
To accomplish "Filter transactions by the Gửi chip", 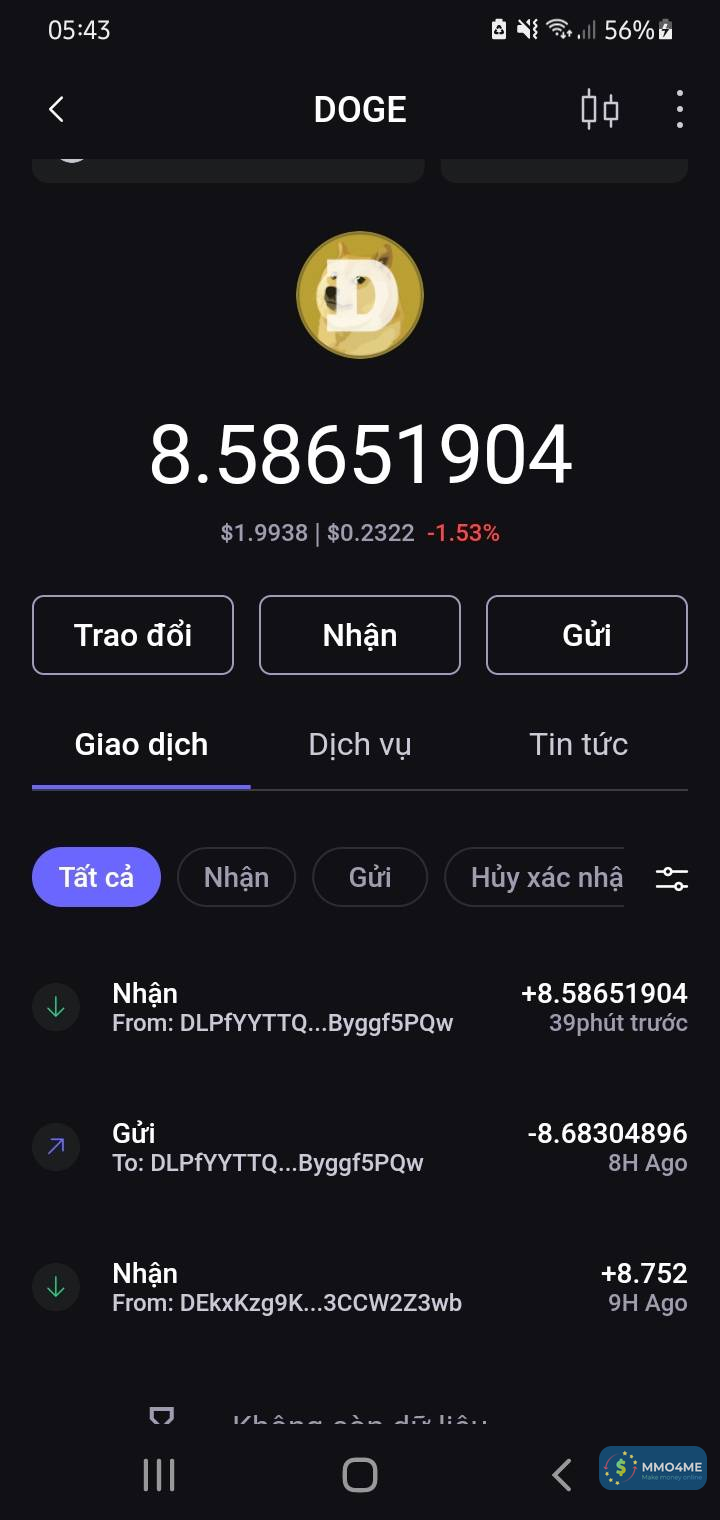I will (x=370, y=877).
